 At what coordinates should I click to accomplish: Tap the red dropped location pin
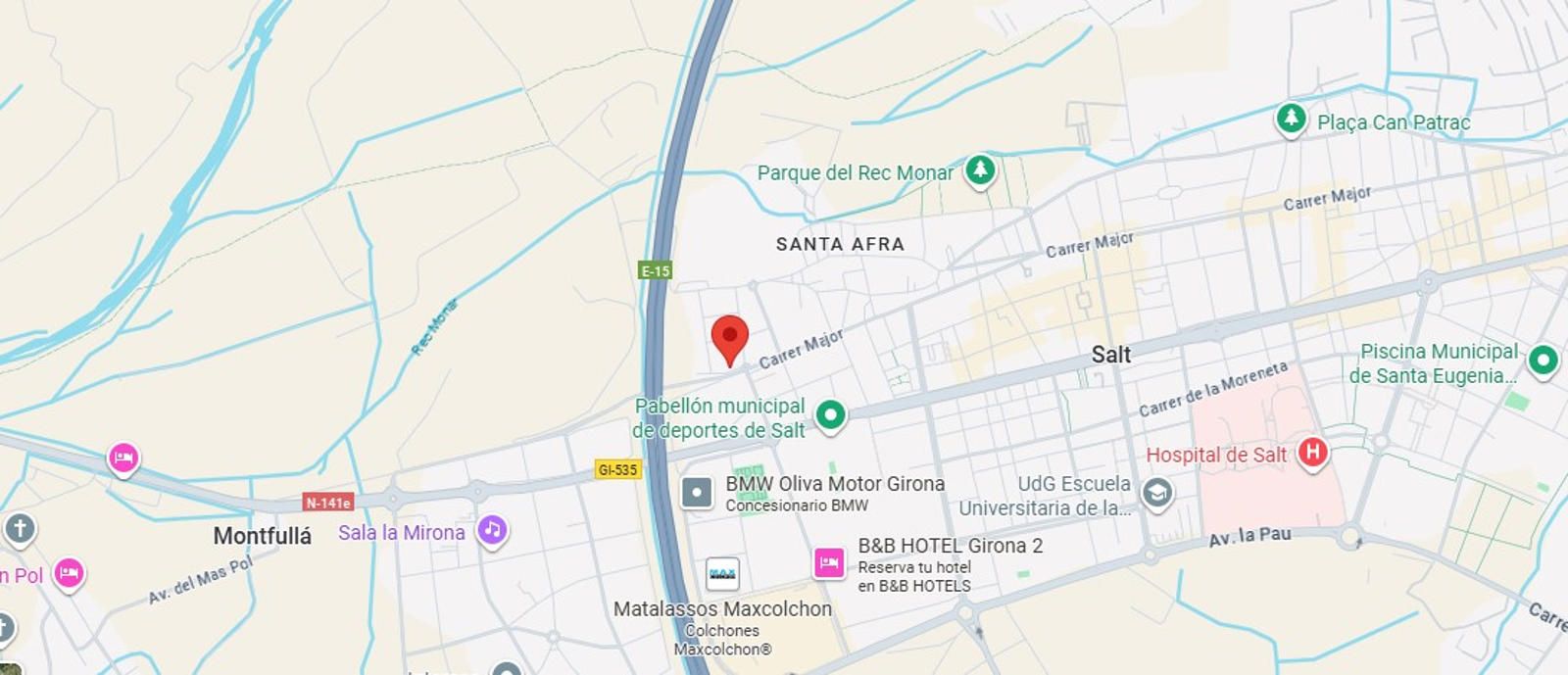(729, 337)
